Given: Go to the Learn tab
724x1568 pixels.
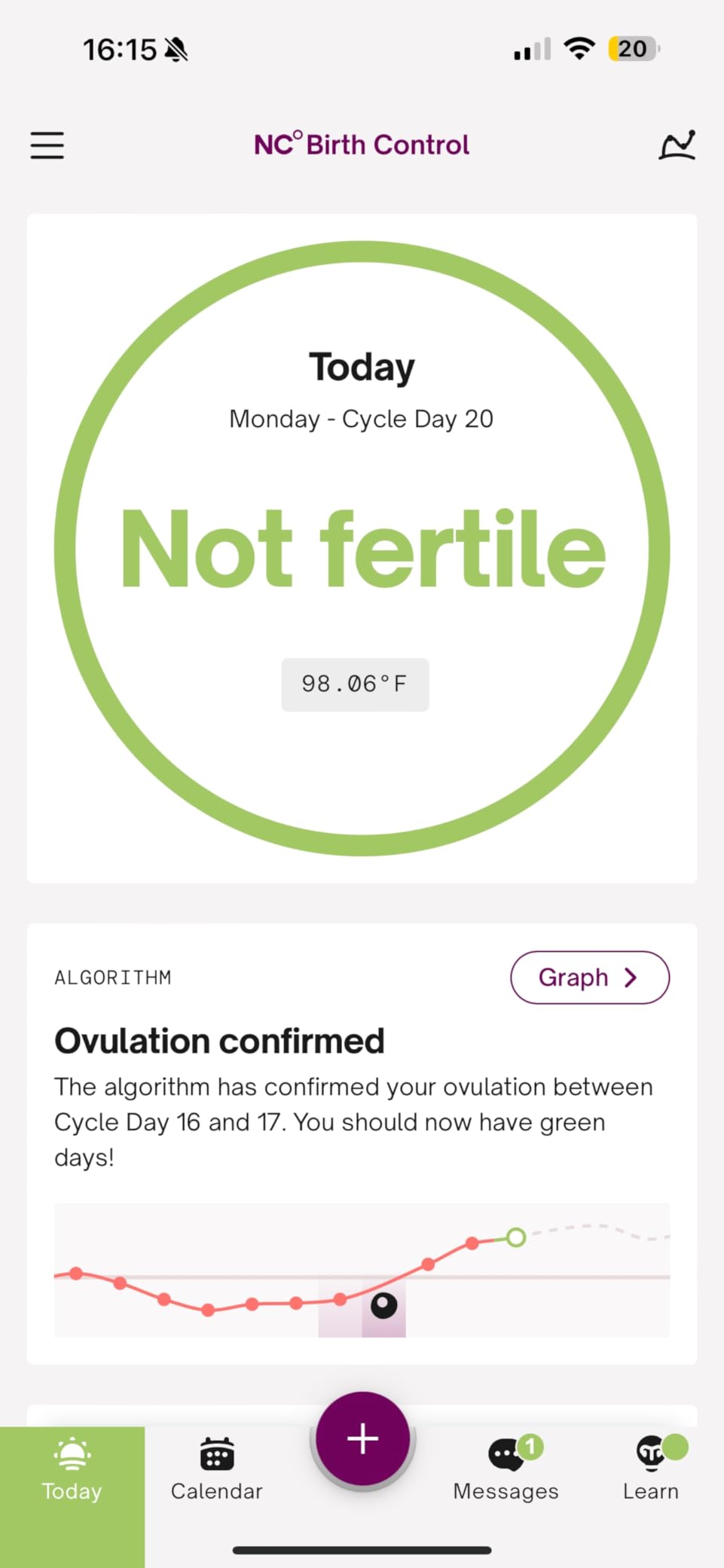Looking at the screenshot, I should click(x=651, y=1469).
